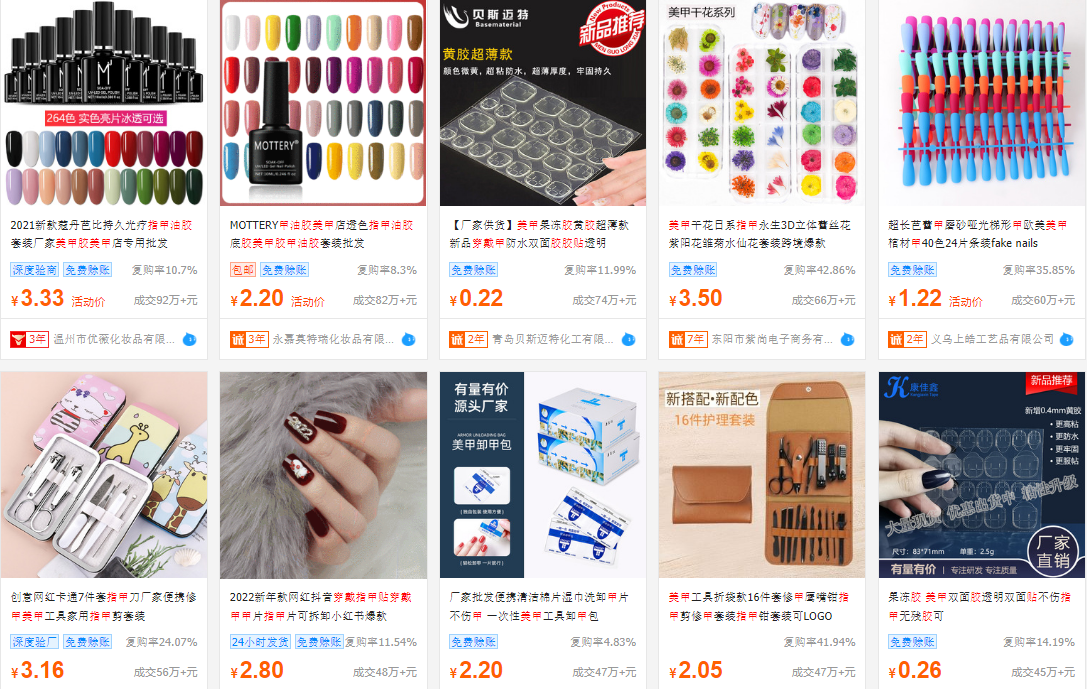Screen dimensions: 1087x689
Task: View the ultra-thin jelly glue product at ¥0.22
Action: coord(542,234)
